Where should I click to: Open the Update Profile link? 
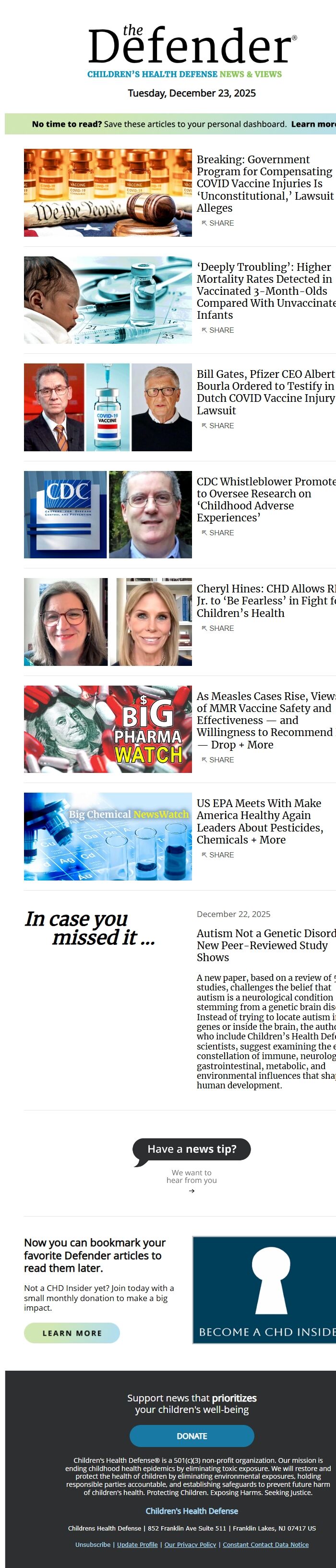(137, 1545)
